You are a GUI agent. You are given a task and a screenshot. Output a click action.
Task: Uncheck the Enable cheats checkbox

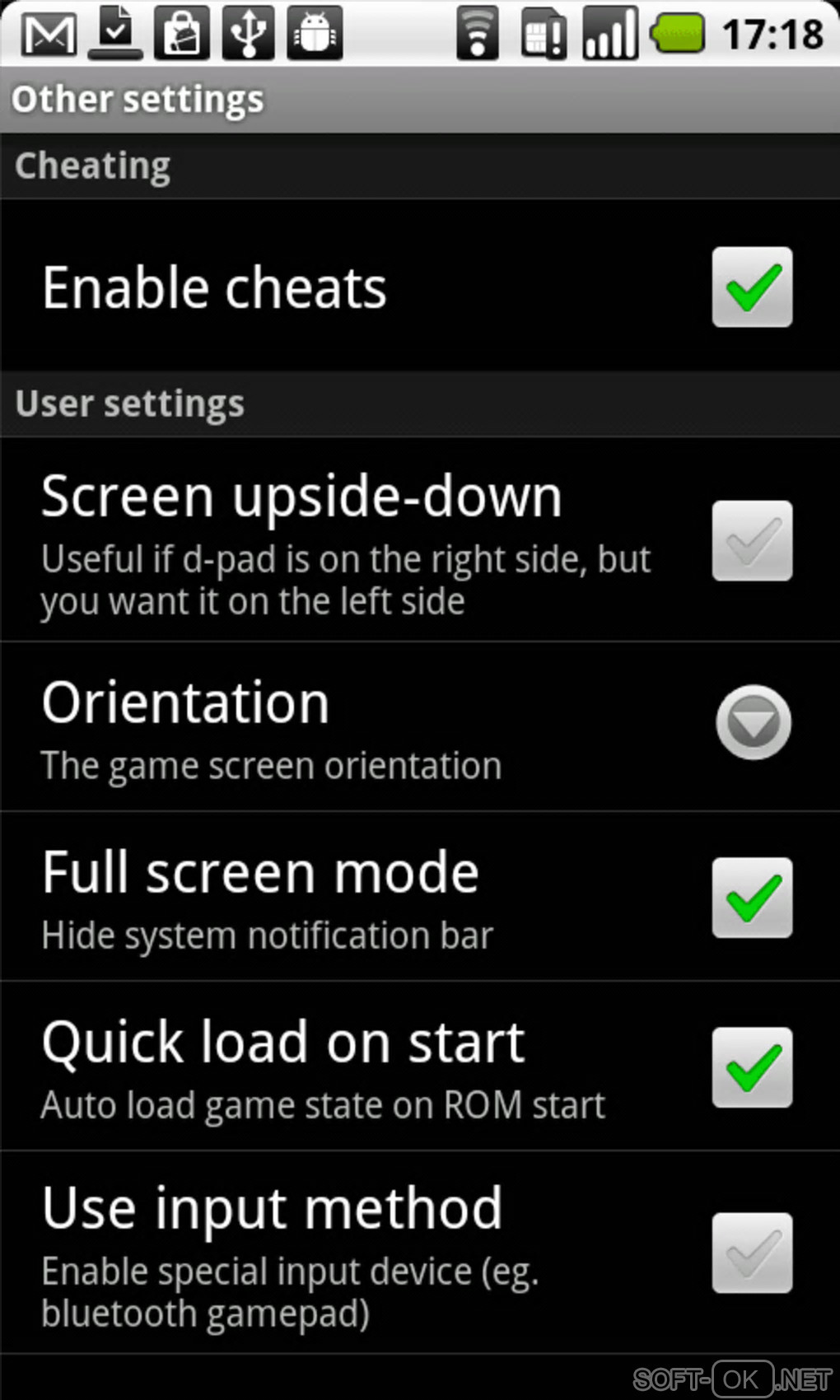(752, 287)
